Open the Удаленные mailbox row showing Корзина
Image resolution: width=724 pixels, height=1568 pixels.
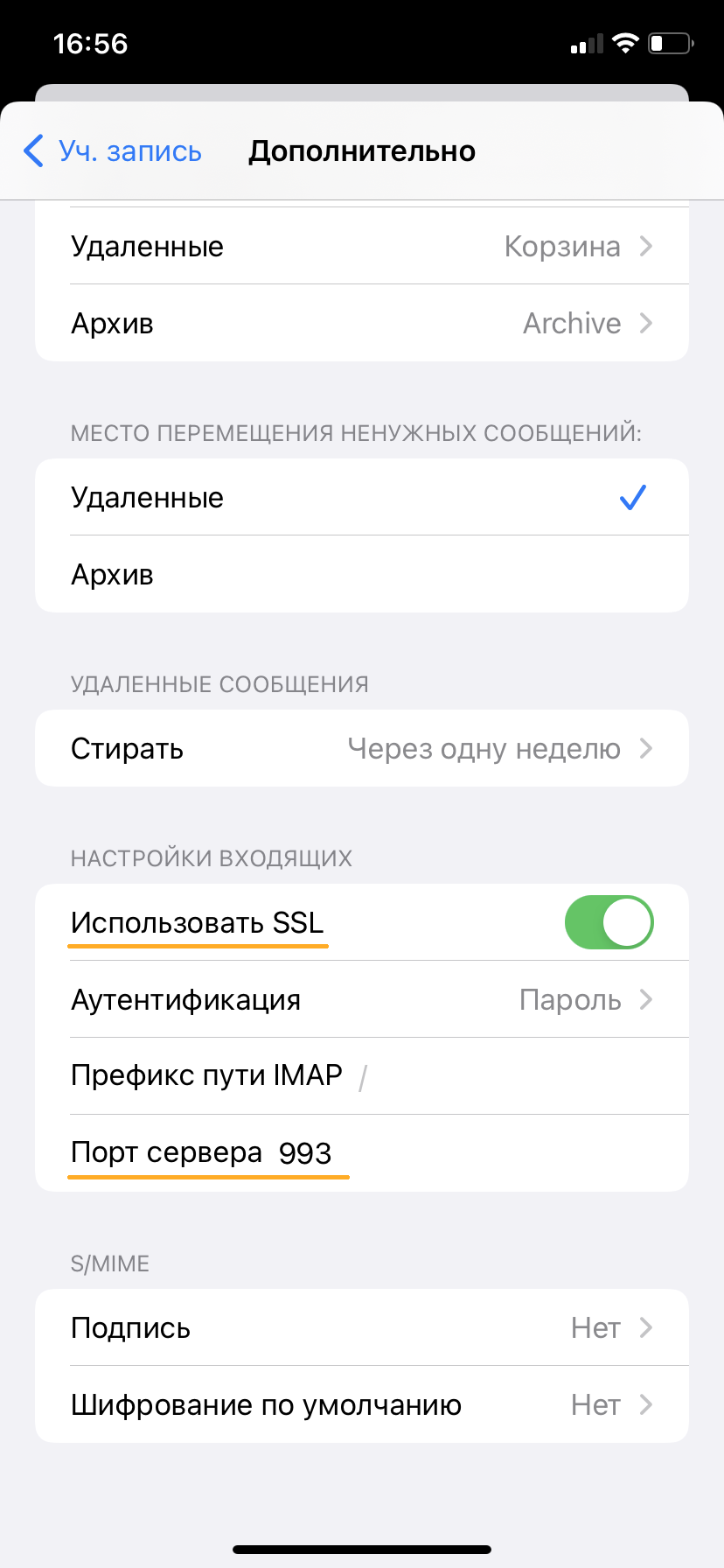pyautogui.click(x=362, y=246)
